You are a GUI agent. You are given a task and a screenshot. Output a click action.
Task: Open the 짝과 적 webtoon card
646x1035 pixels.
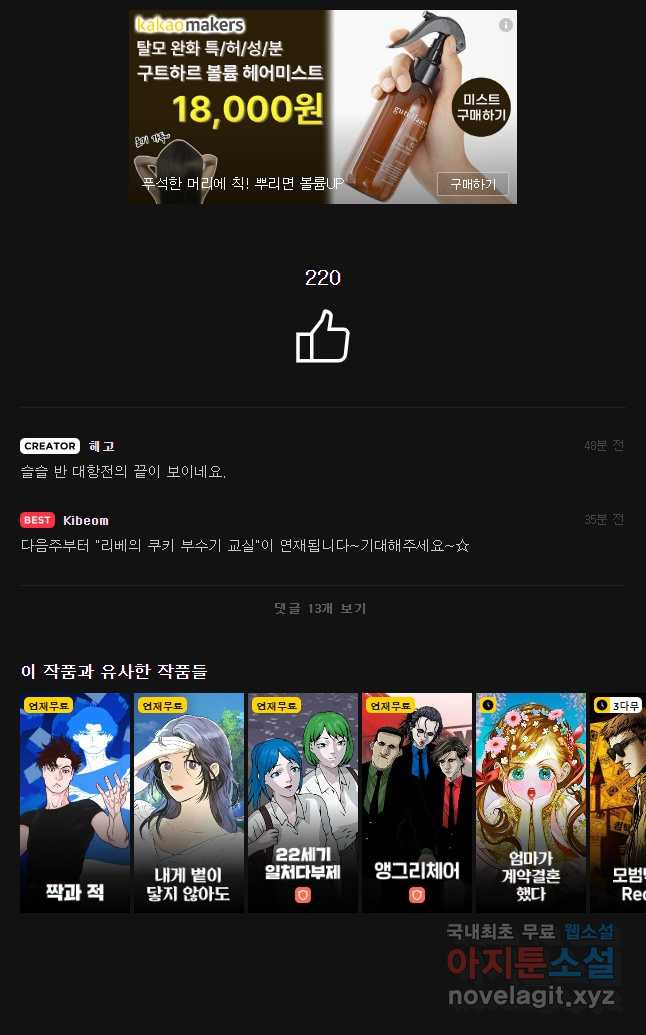[x=75, y=802]
